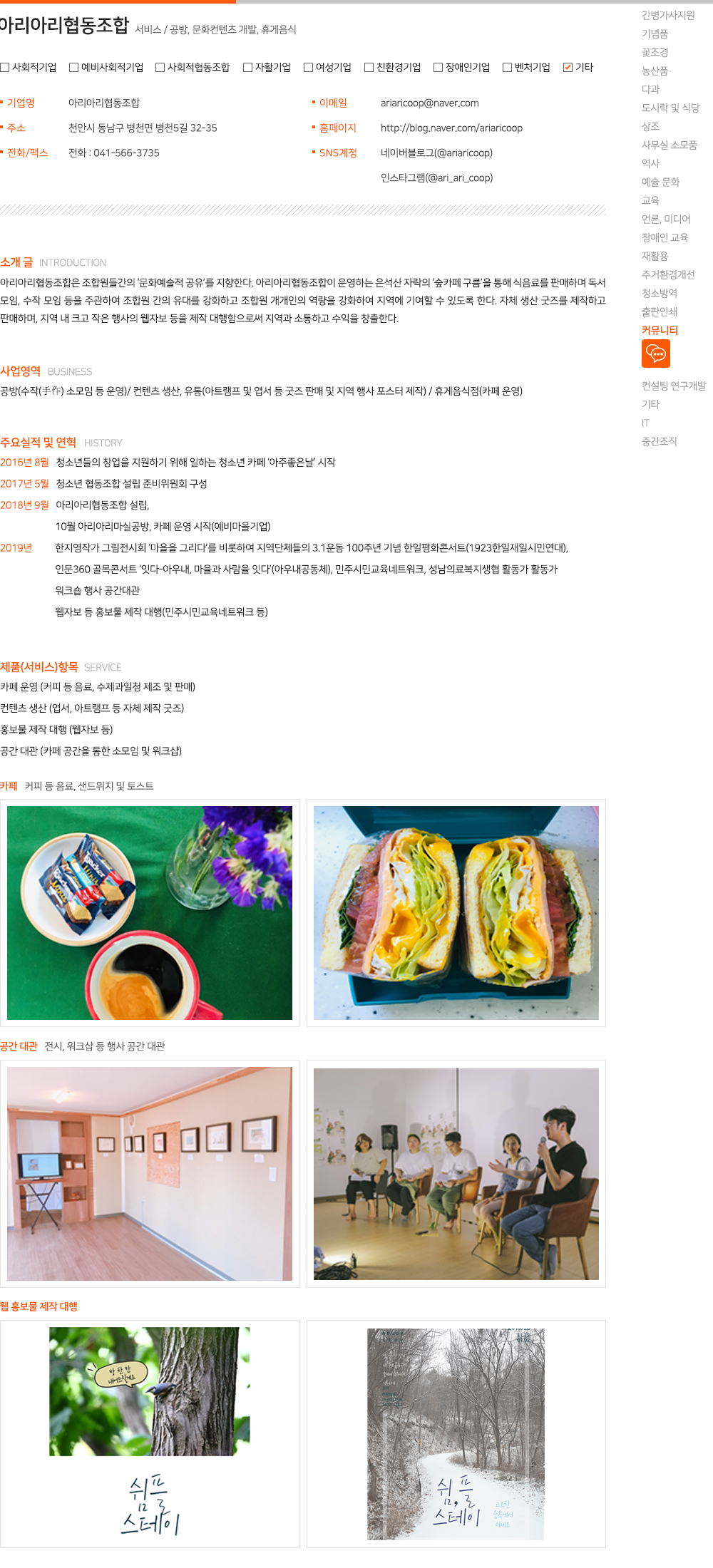
Task: Open the 주거환경개선 category
Action: 668,274
